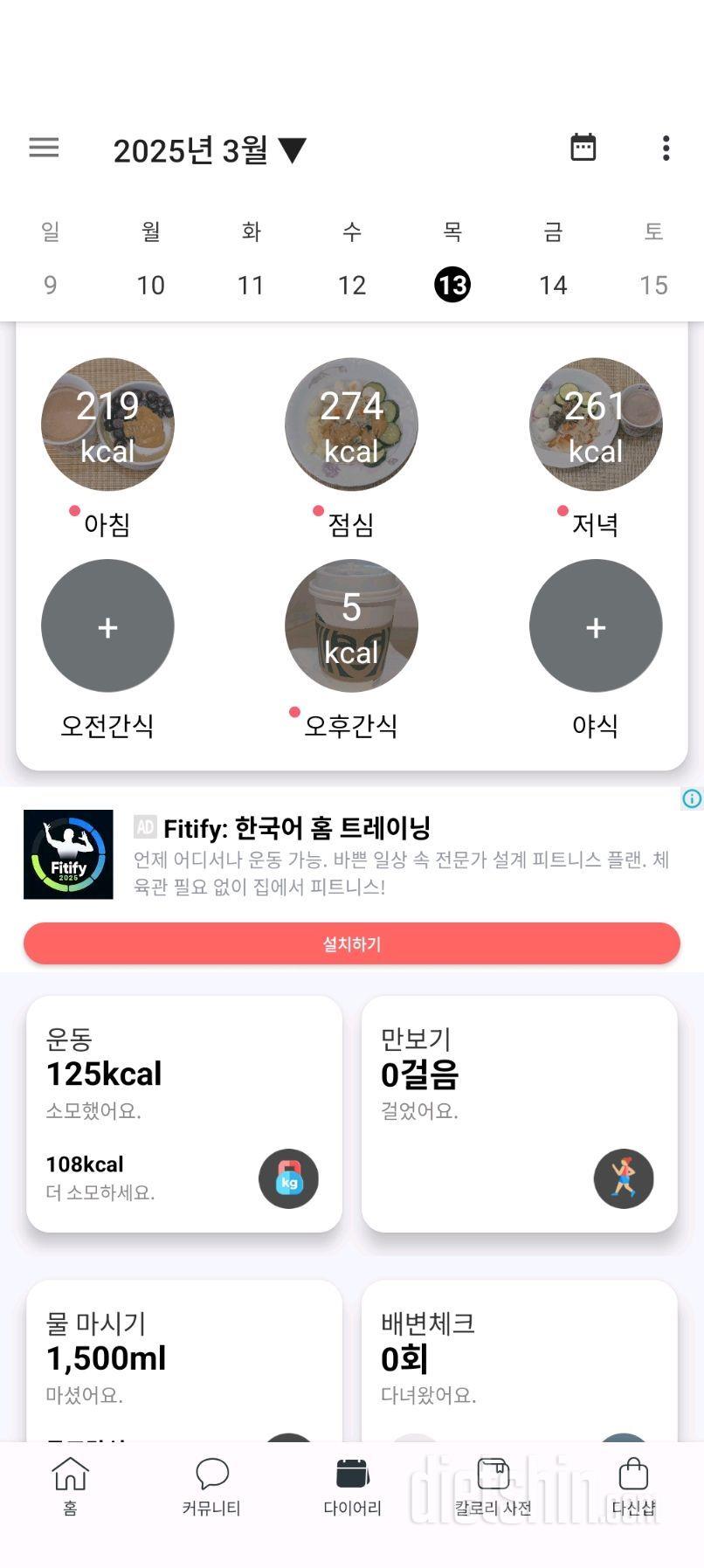This screenshot has width=704, height=1568.
Task: Open the 점심 274 kcal meal
Action: [x=351, y=425]
